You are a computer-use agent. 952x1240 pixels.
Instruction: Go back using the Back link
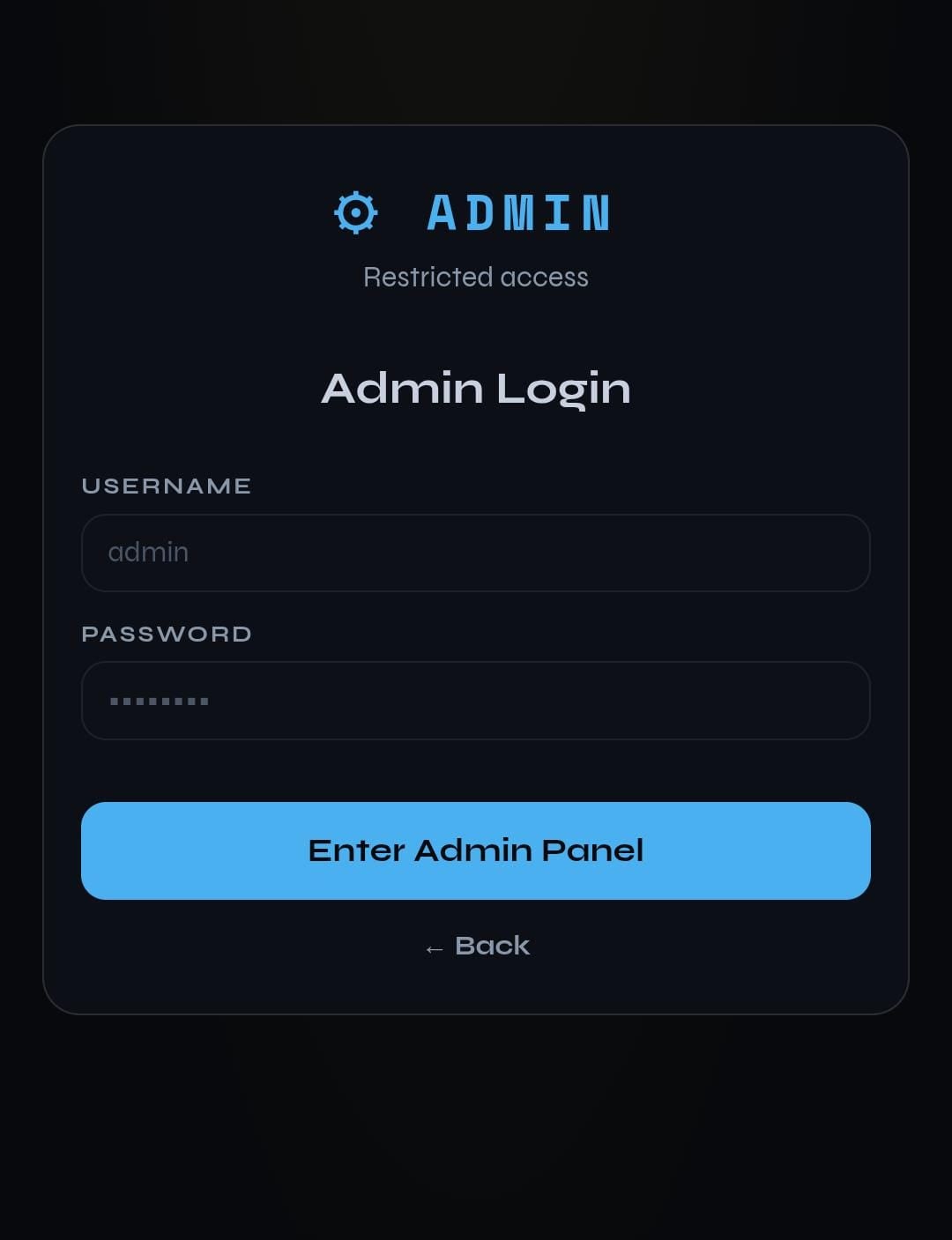(x=477, y=946)
